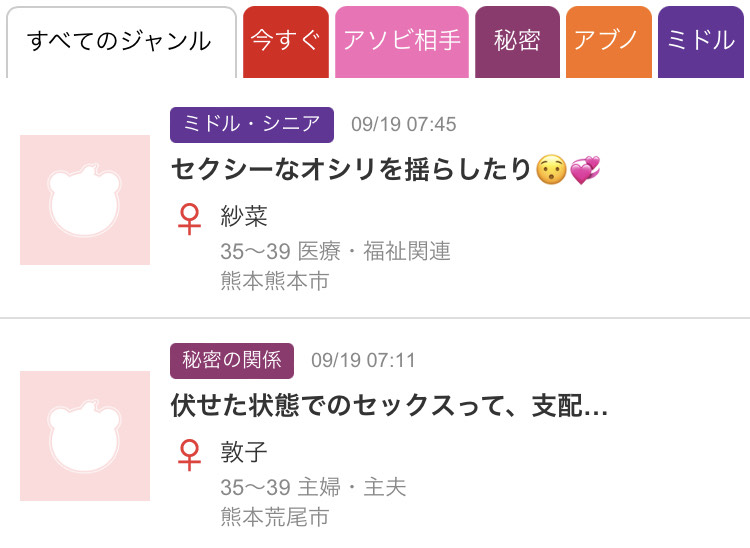The width and height of the screenshot is (750, 548).
Task: Show the アブノ genre tab
Action: click(608, 42)
